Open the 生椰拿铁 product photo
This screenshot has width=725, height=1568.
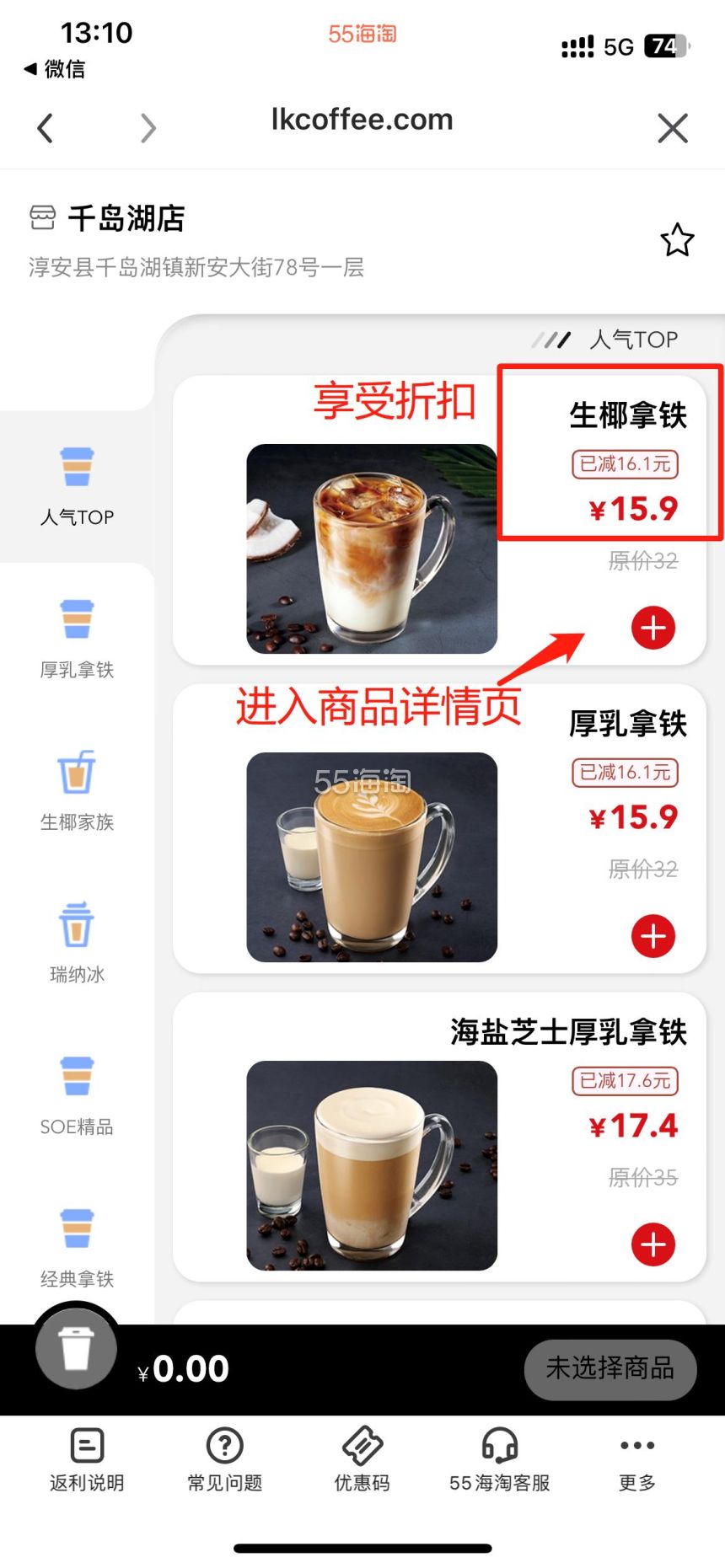coord(372,549)
